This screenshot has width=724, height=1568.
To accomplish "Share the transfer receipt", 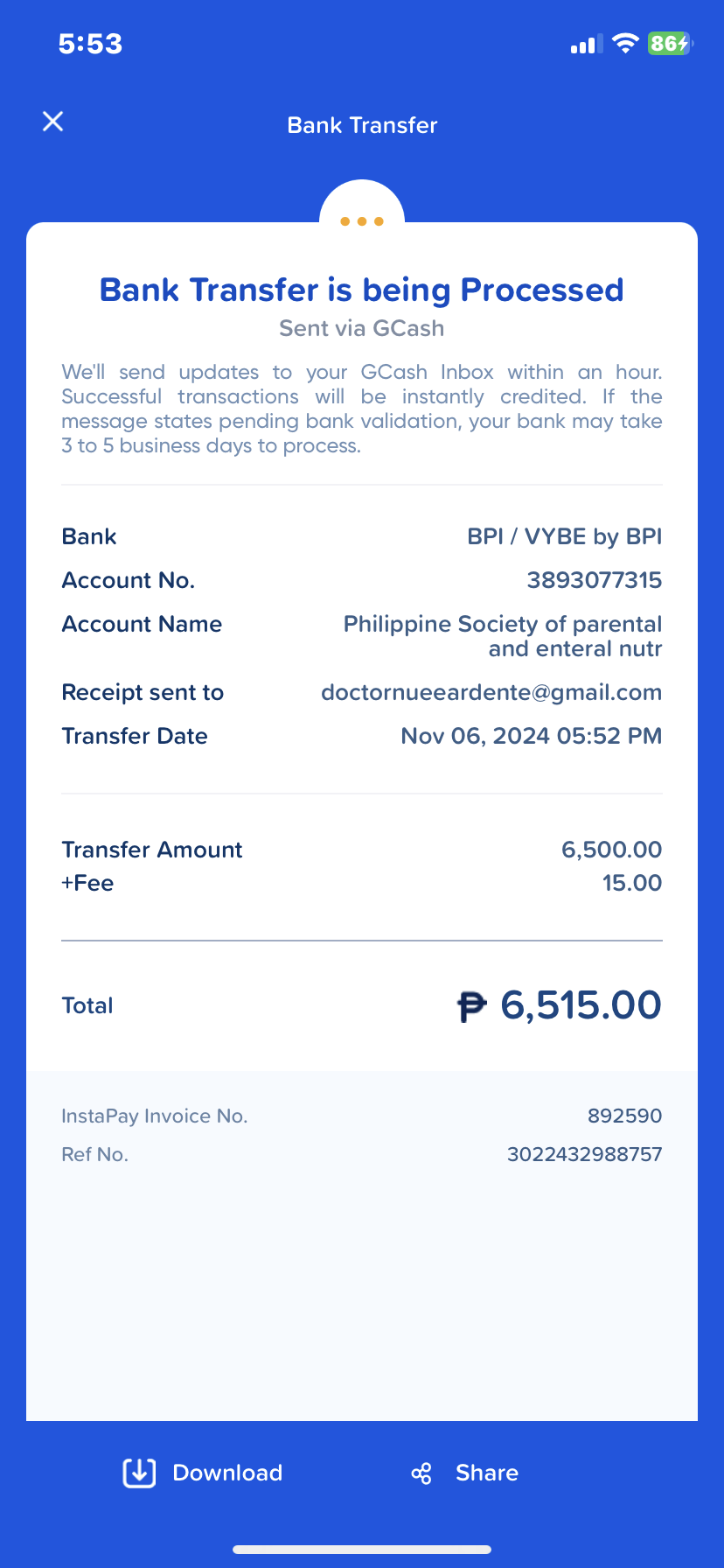I will click(464, 1473).
